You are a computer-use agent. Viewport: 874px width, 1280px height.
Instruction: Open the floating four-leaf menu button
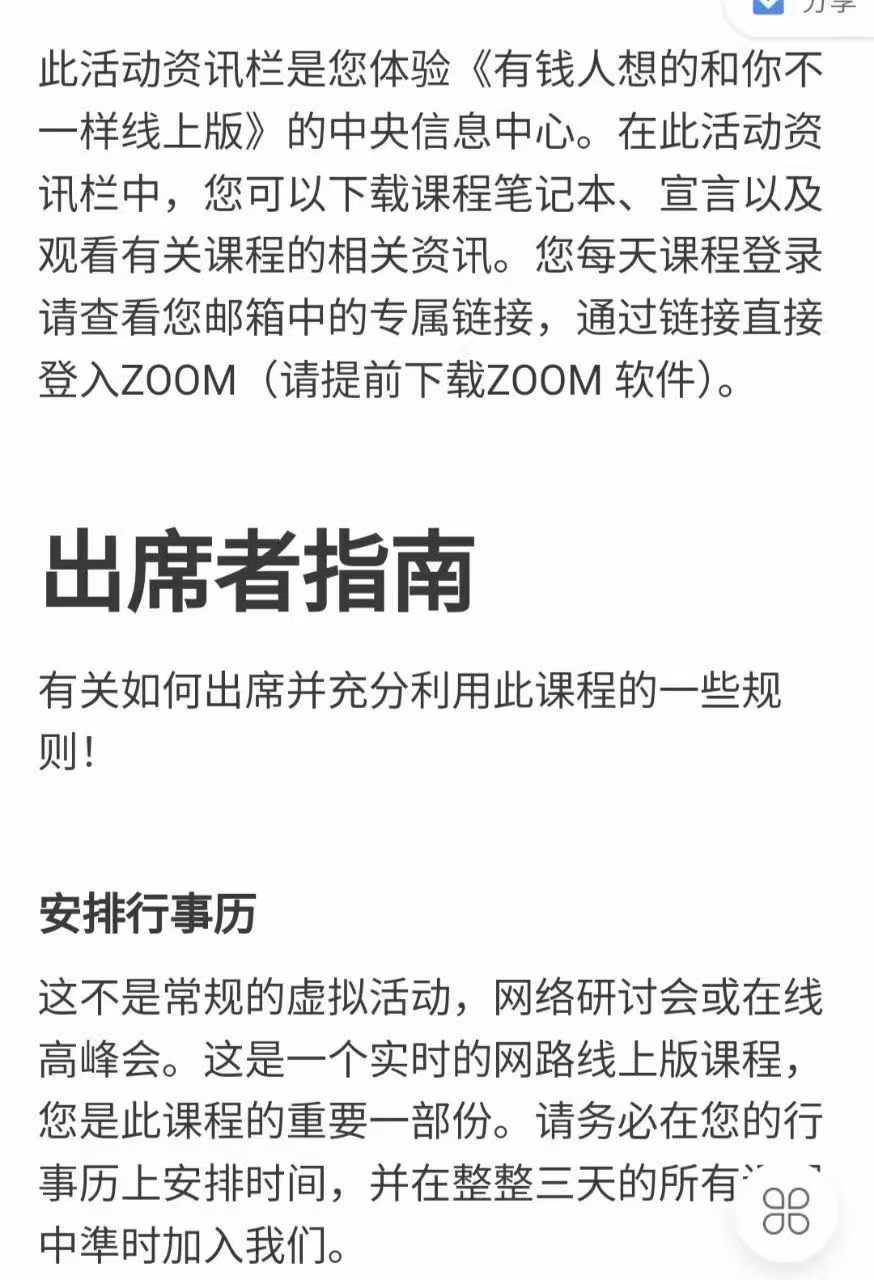point(786,1211)
